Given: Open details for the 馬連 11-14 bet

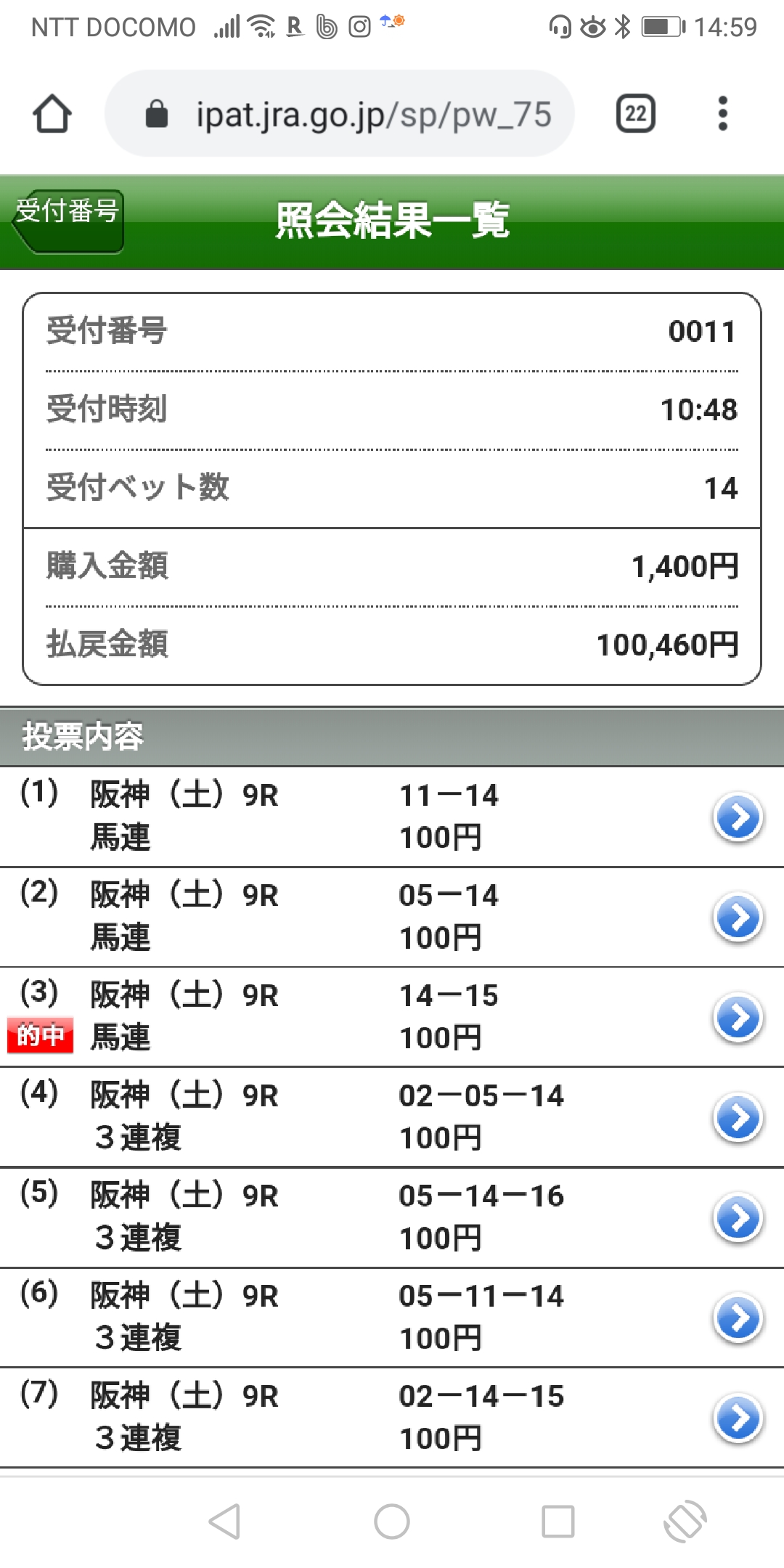Looking at the screenshot, I should click(392, 817).
